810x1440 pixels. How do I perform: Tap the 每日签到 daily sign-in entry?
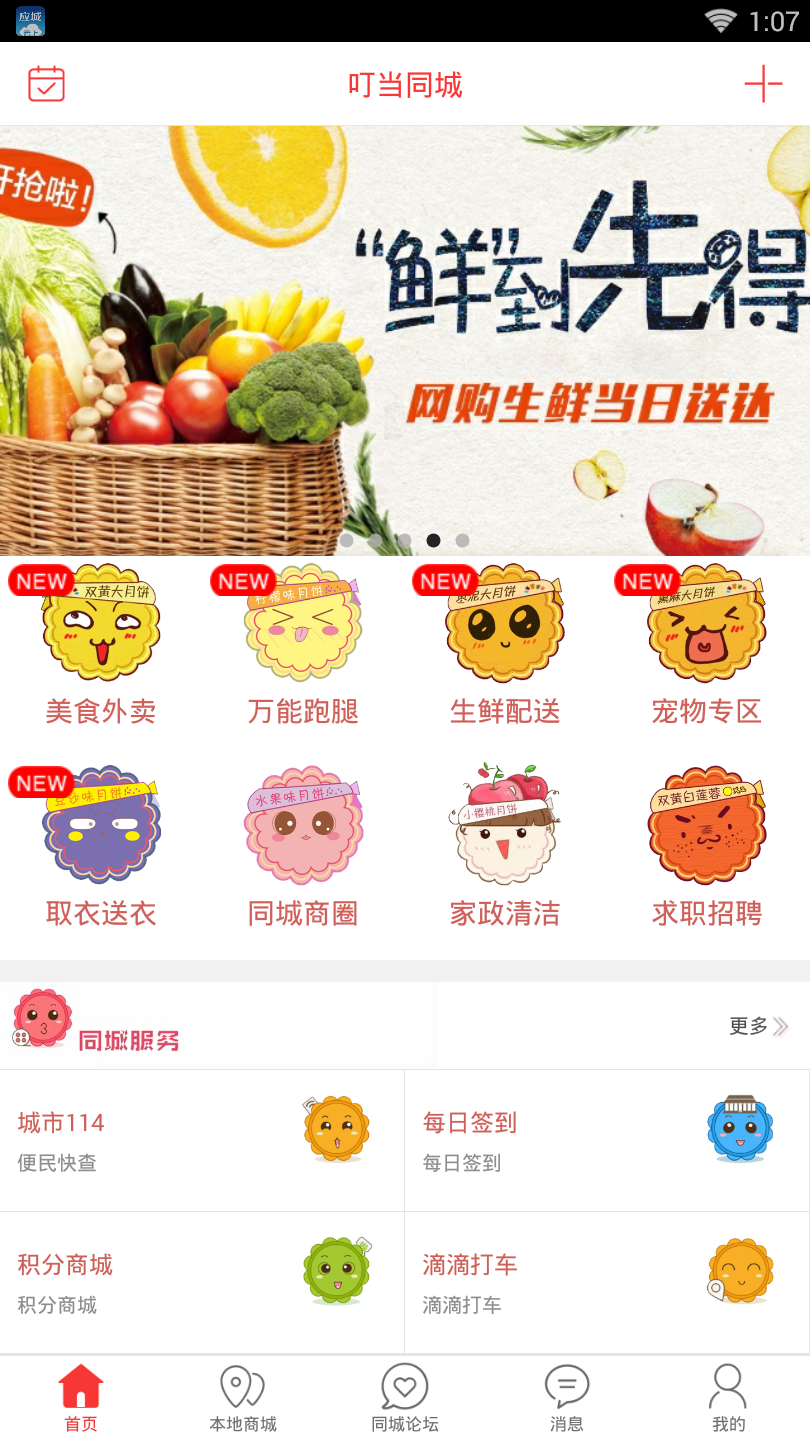click(x=605, y=1140)
